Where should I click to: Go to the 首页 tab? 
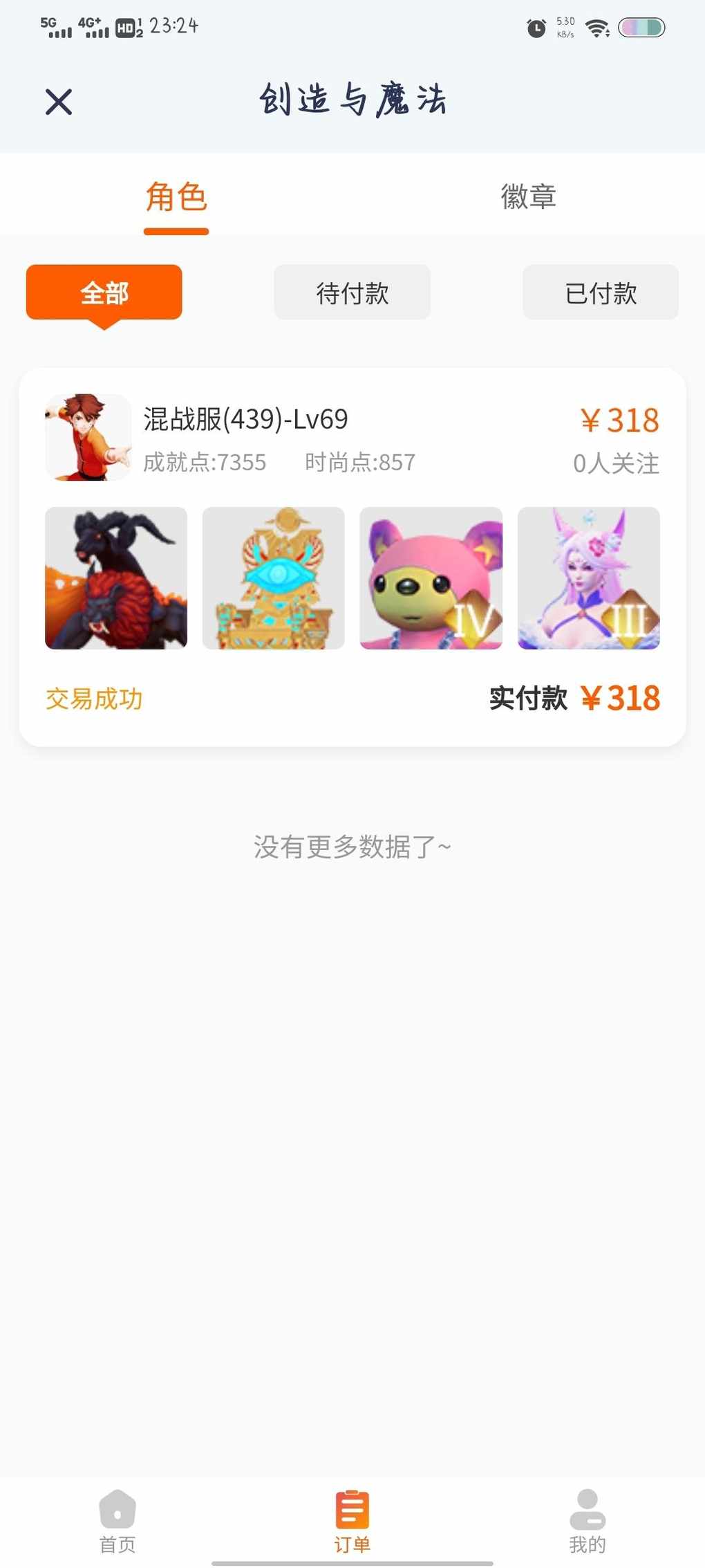pos(117,1522)
